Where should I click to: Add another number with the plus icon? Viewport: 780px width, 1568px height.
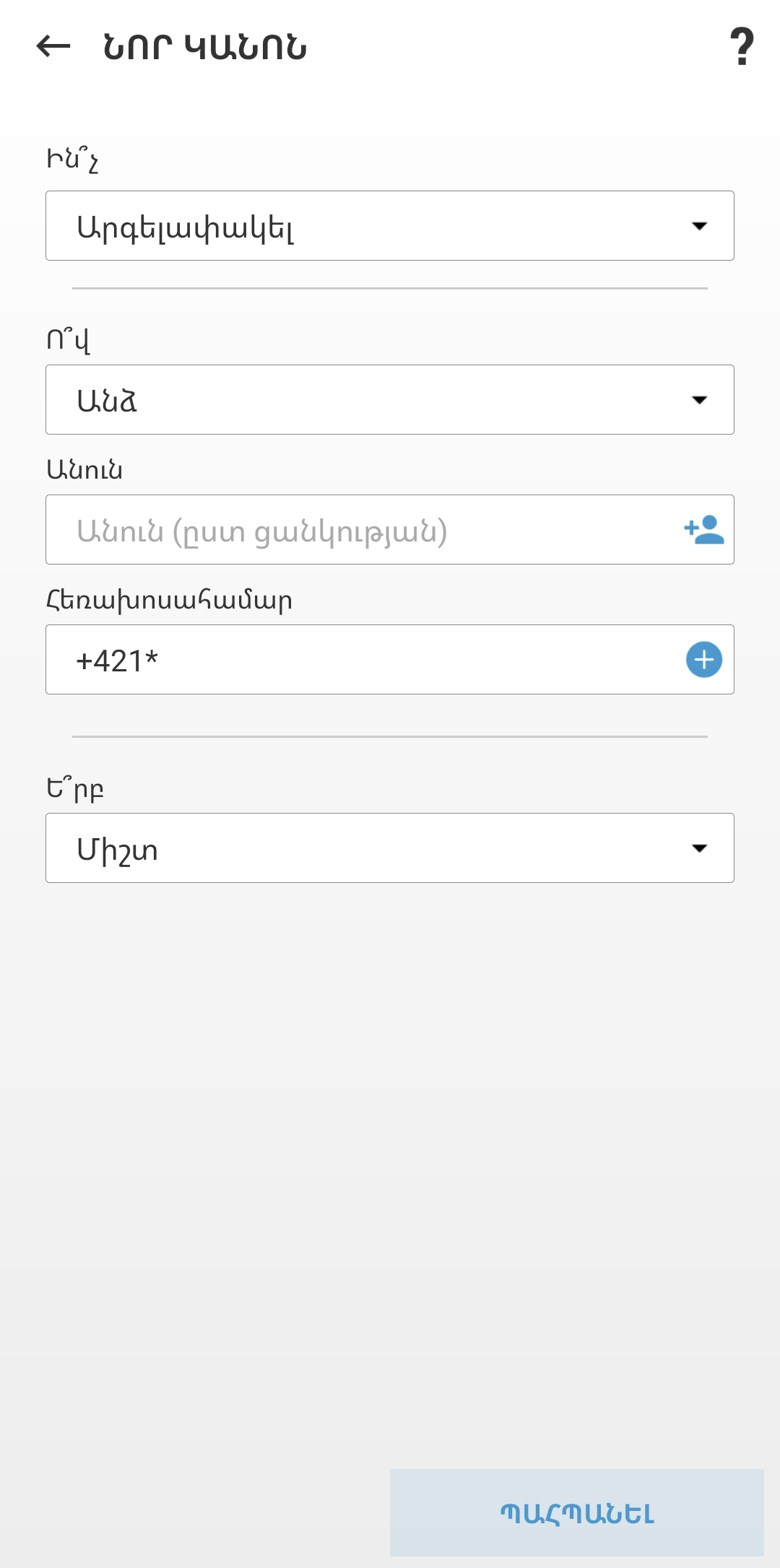704,660
